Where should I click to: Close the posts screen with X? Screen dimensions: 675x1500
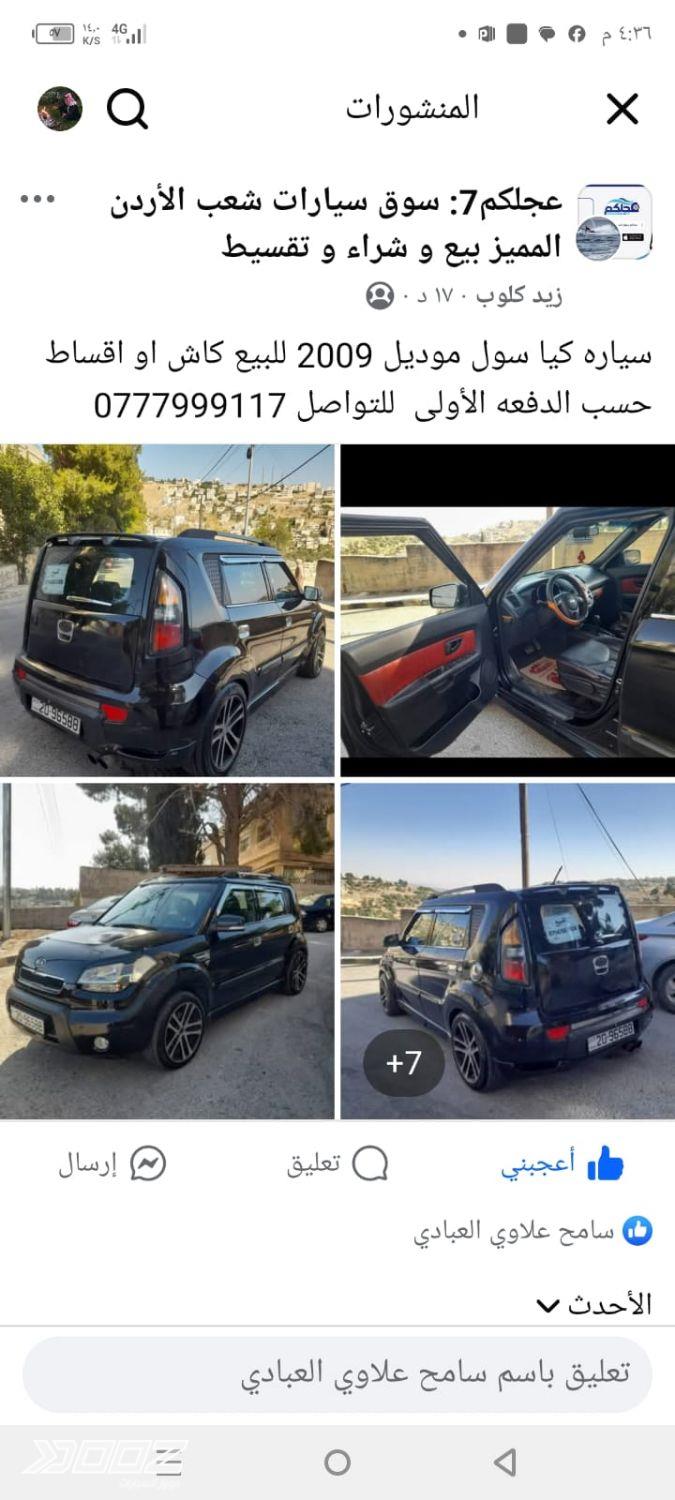click(622, 109)
